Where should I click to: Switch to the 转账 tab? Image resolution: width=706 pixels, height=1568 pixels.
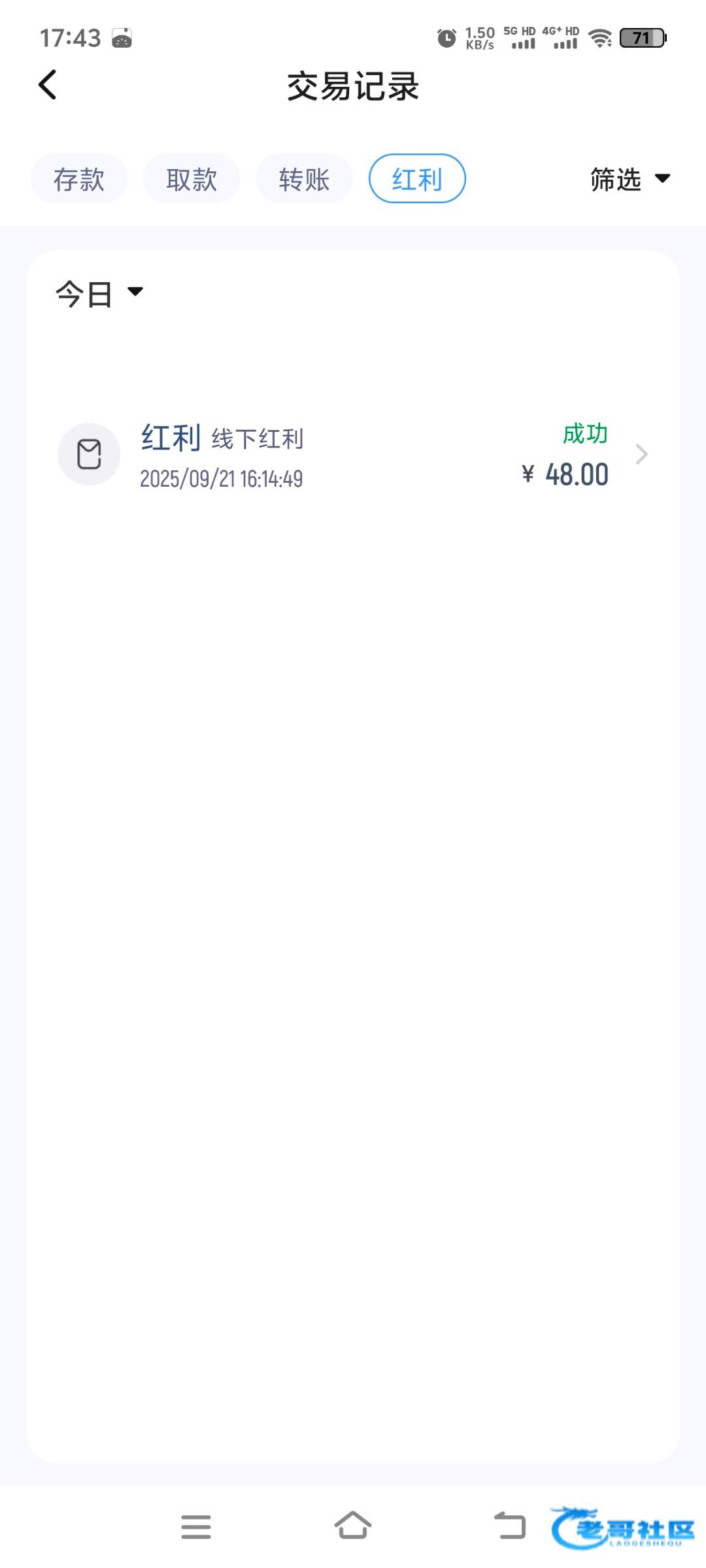(304, 179)
